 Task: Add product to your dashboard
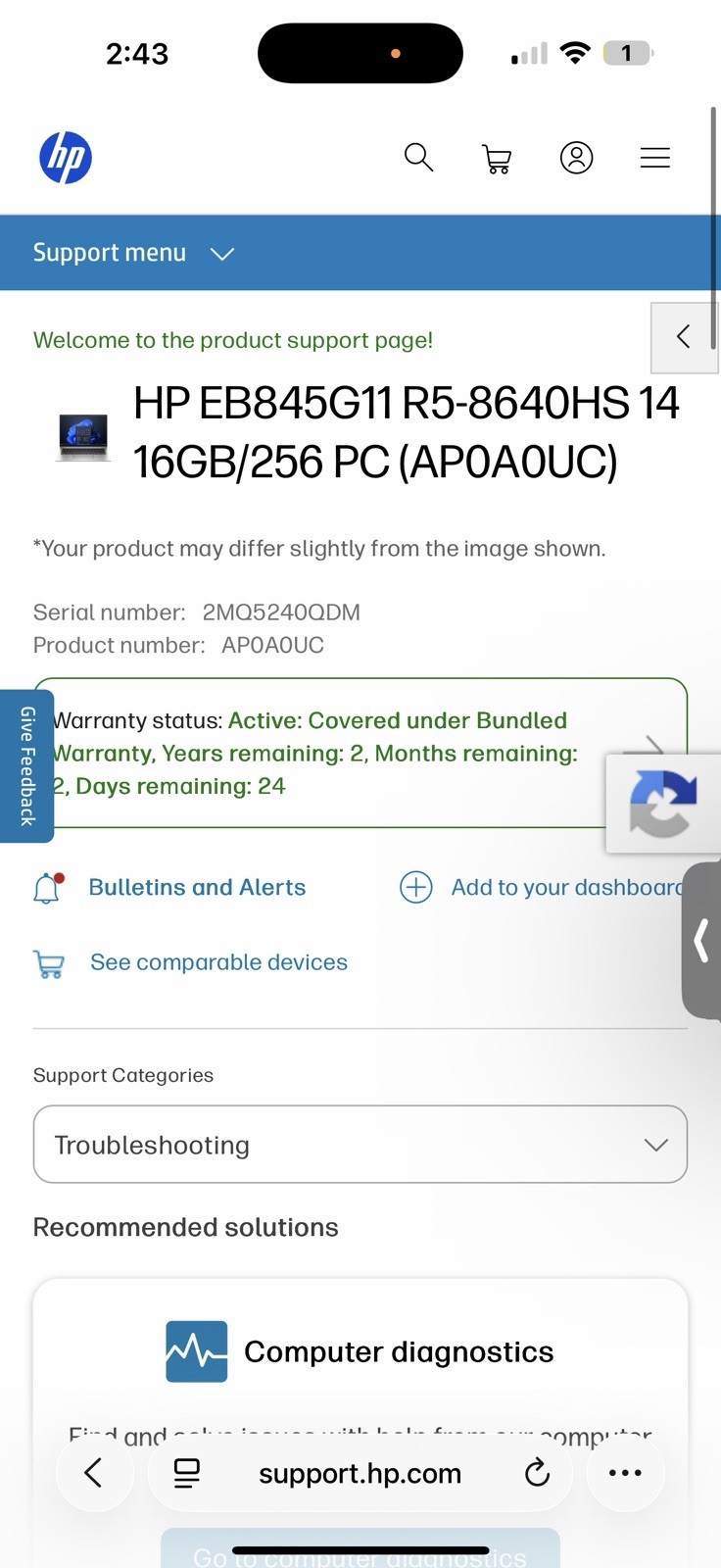542,887
